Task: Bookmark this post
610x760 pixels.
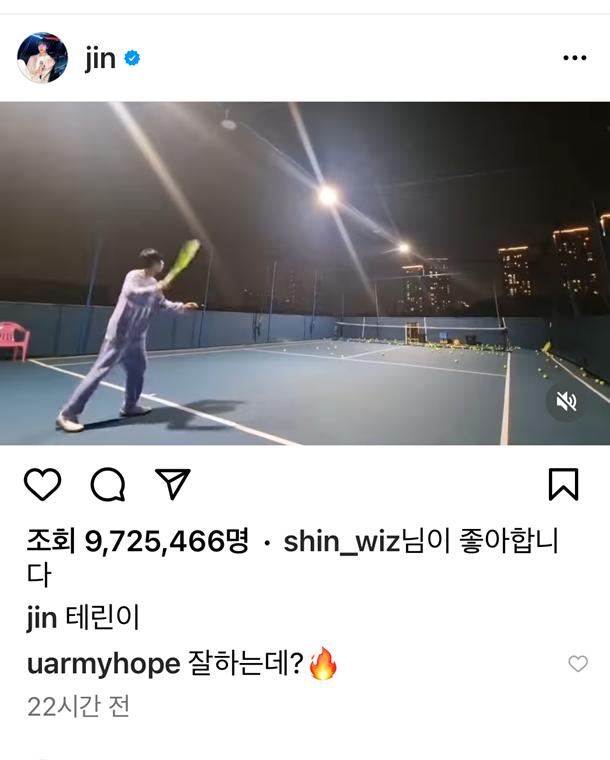Action: [563, 485]
